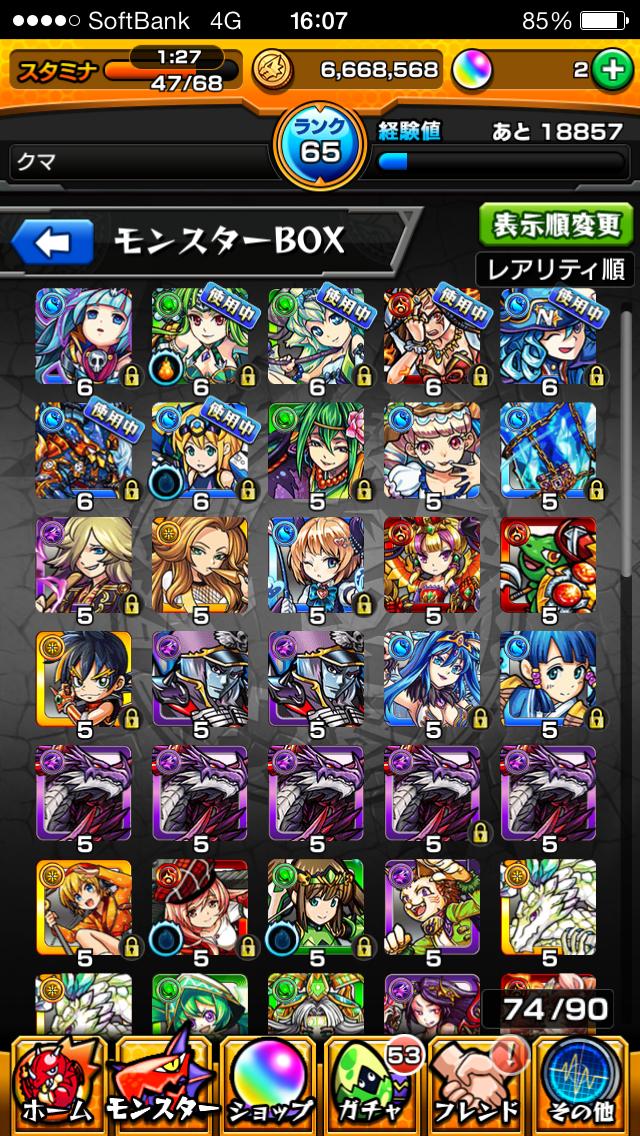Go back from the モンスターBOX screen
This screenshot has height=1136, width=640.
click(x=53, y=241)
